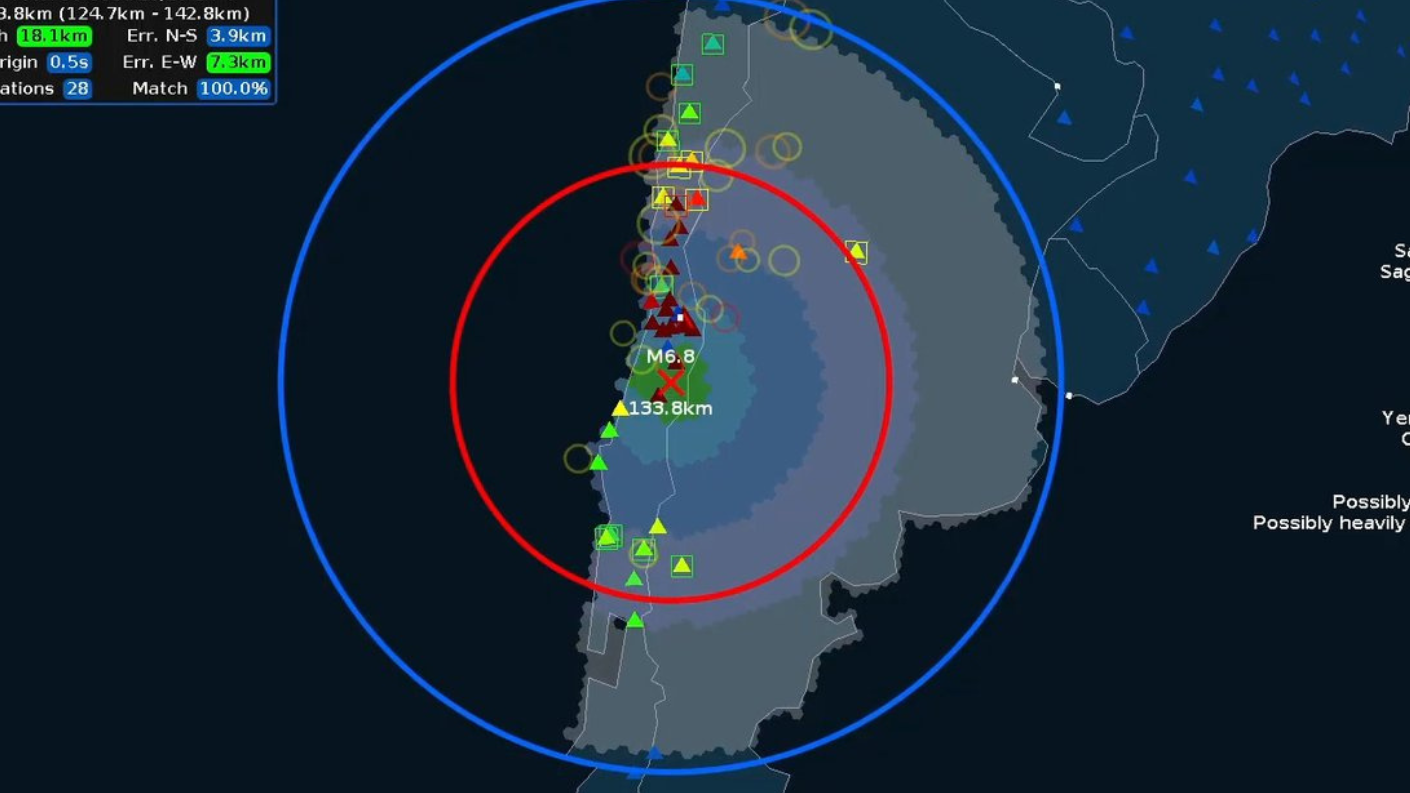Screen dimensions: 1410x793
Task: Select the boxed yellow station farthest east
Action: [856, 252]
